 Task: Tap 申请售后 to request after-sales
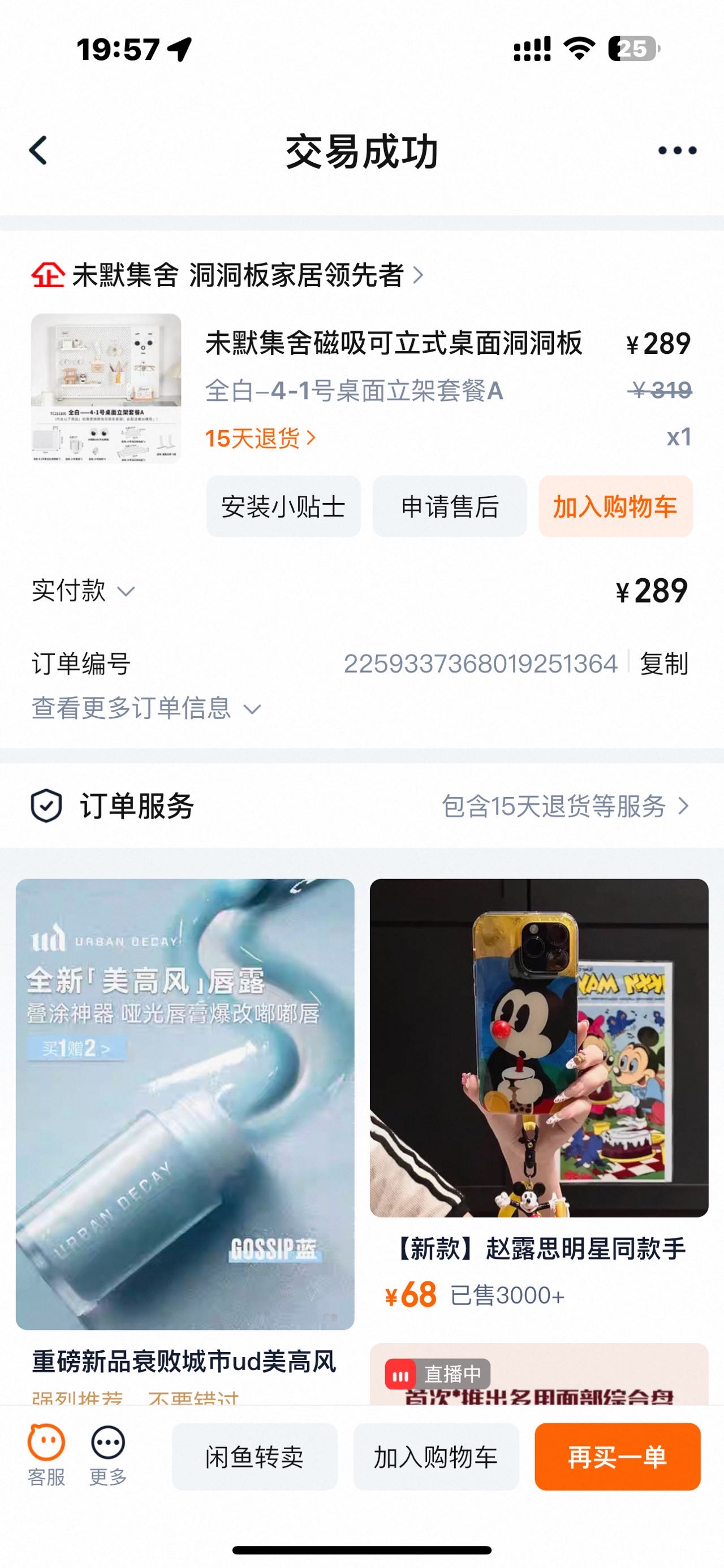449,506
